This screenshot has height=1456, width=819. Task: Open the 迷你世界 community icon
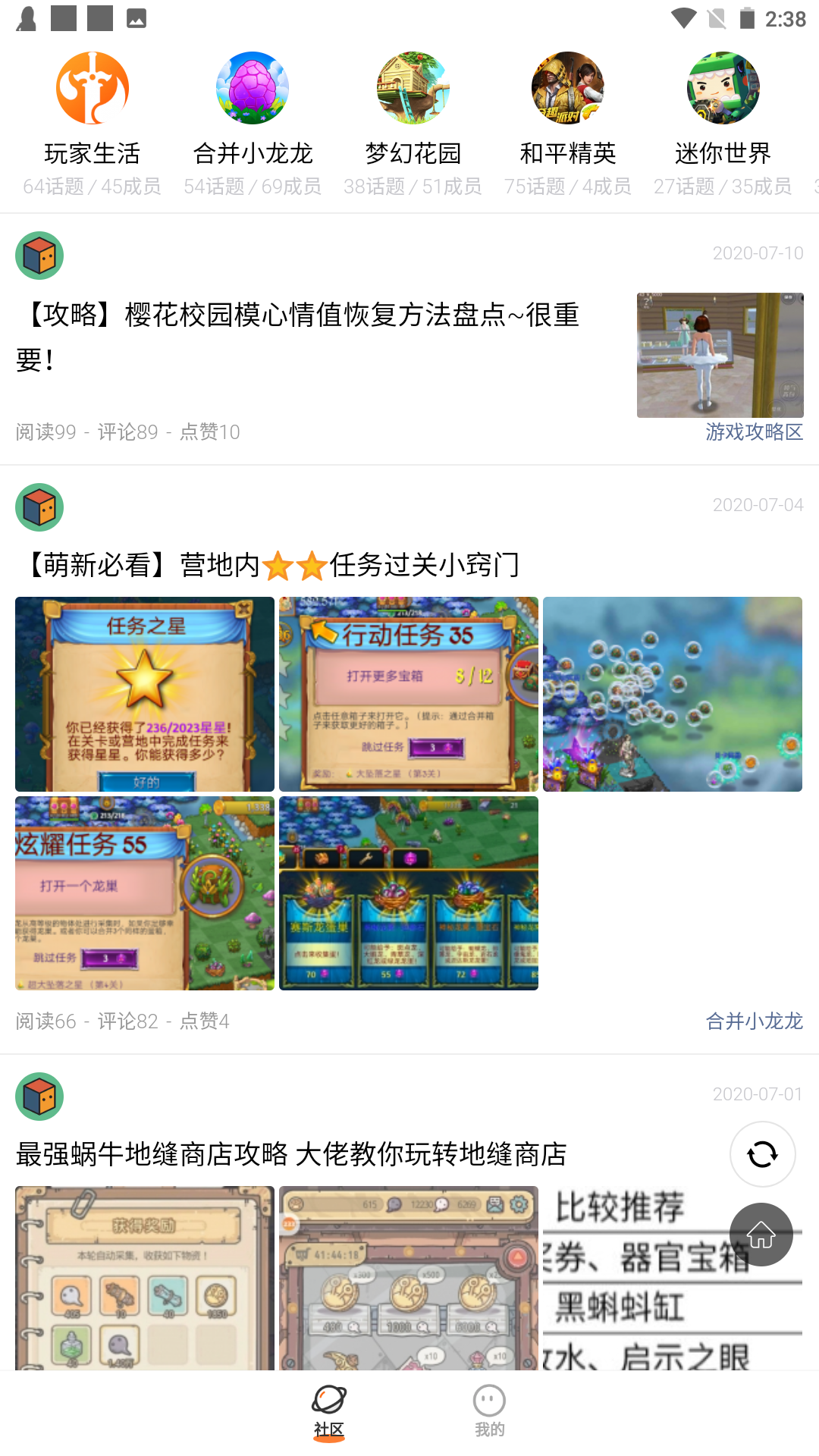coord(725,88)
